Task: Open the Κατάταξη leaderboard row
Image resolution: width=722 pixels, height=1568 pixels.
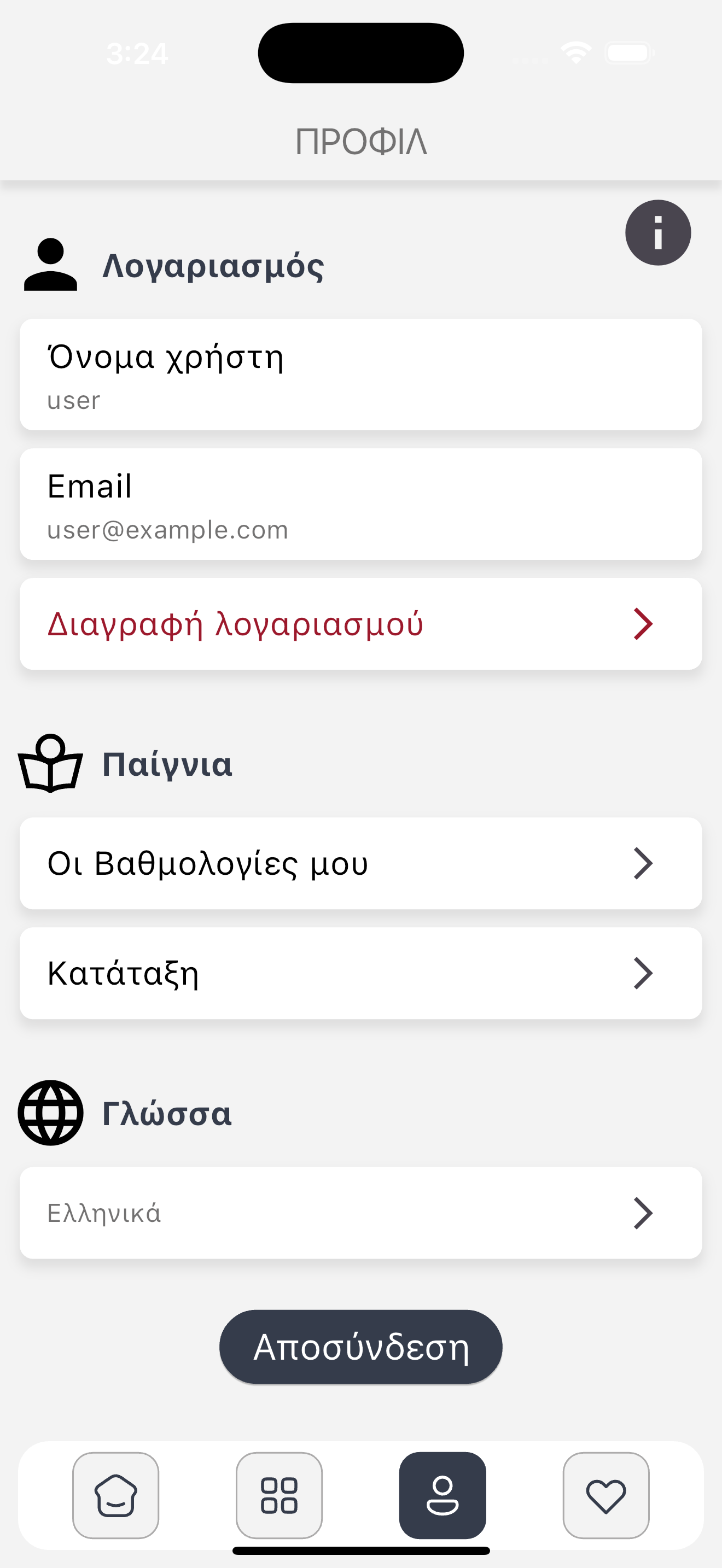Action: pos(361,973)
